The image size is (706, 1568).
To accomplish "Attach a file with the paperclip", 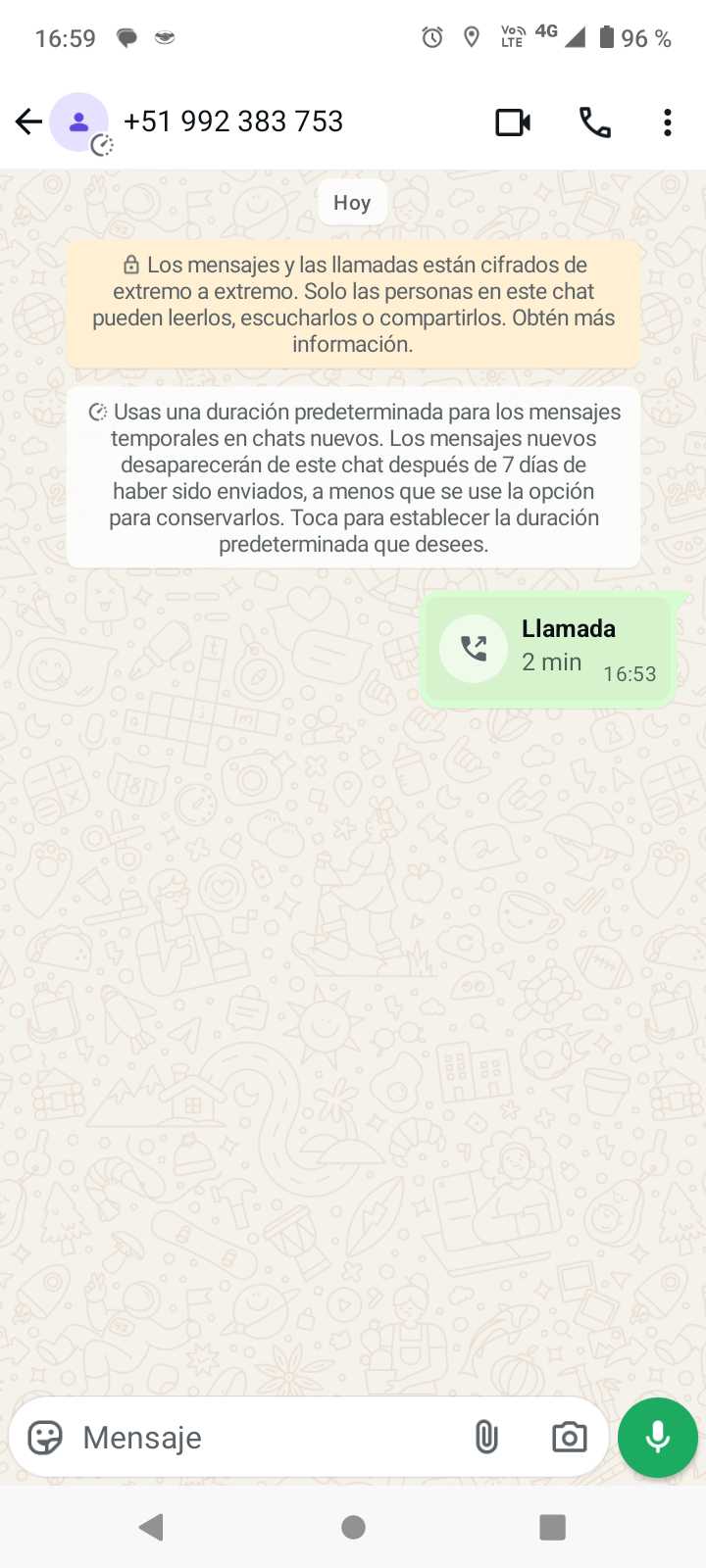I will [486, 1438].
